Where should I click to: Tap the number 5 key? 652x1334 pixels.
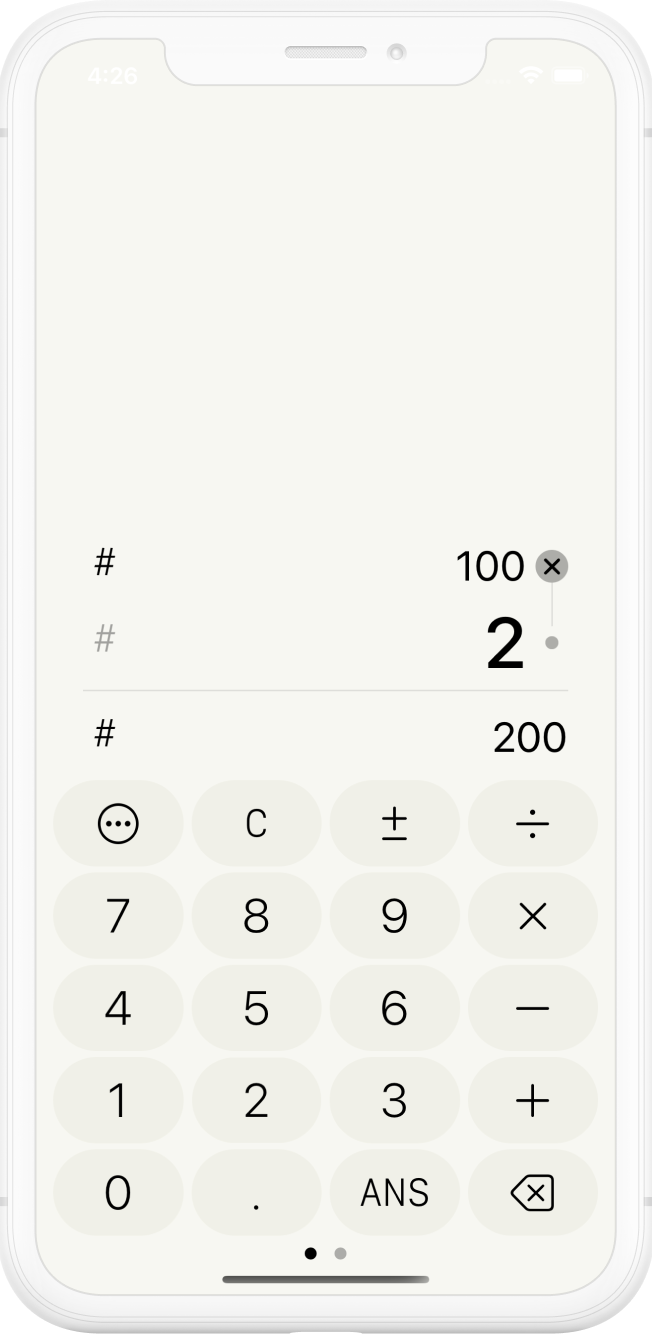coord(256,1008)
